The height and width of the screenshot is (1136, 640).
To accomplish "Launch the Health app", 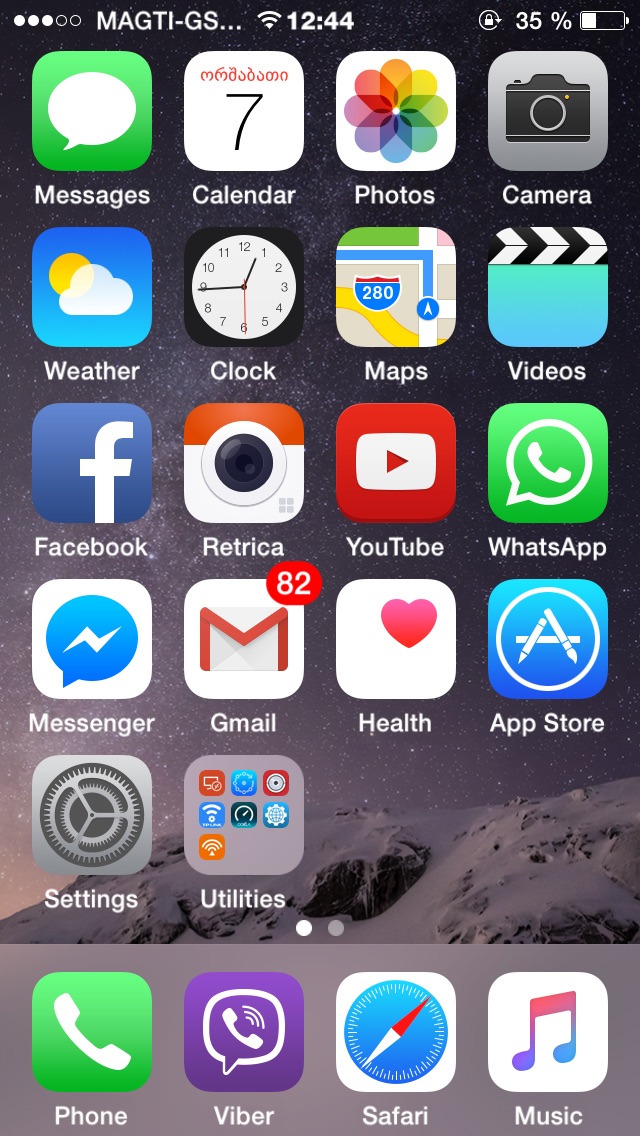I will click(x=396, y=639).
